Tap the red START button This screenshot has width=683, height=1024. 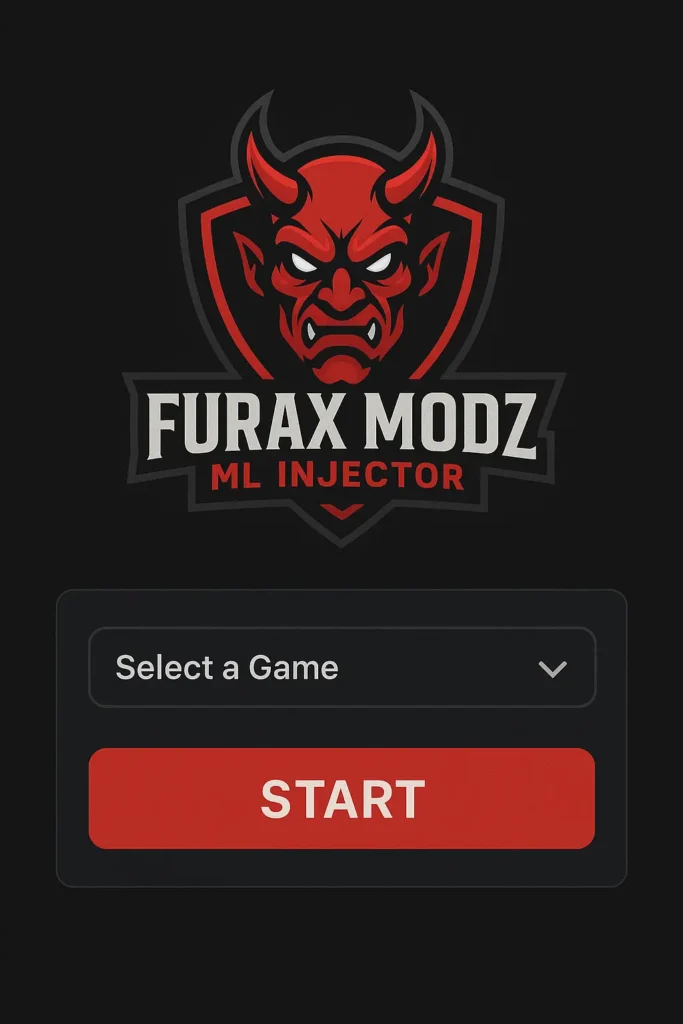point(342,799)
